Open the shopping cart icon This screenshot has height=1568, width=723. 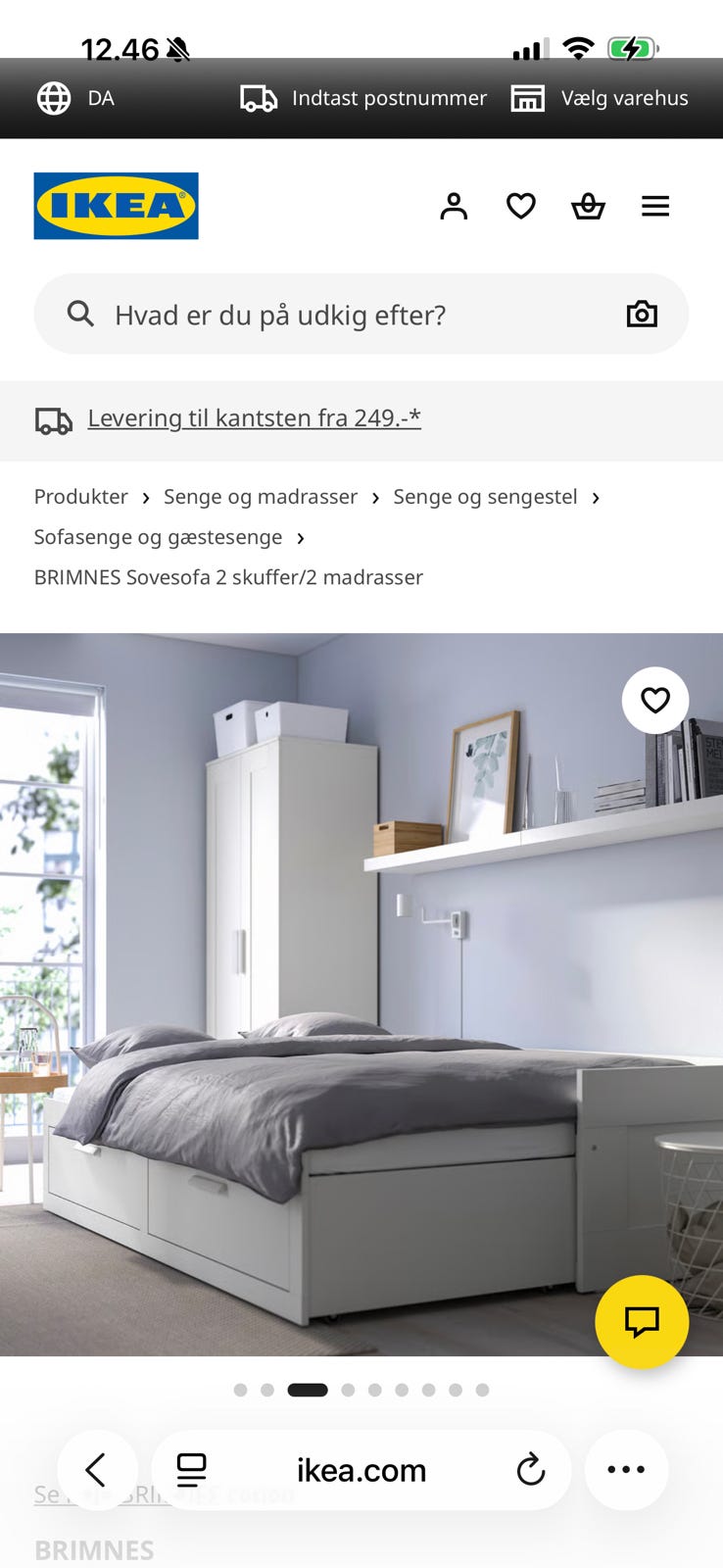588,206
